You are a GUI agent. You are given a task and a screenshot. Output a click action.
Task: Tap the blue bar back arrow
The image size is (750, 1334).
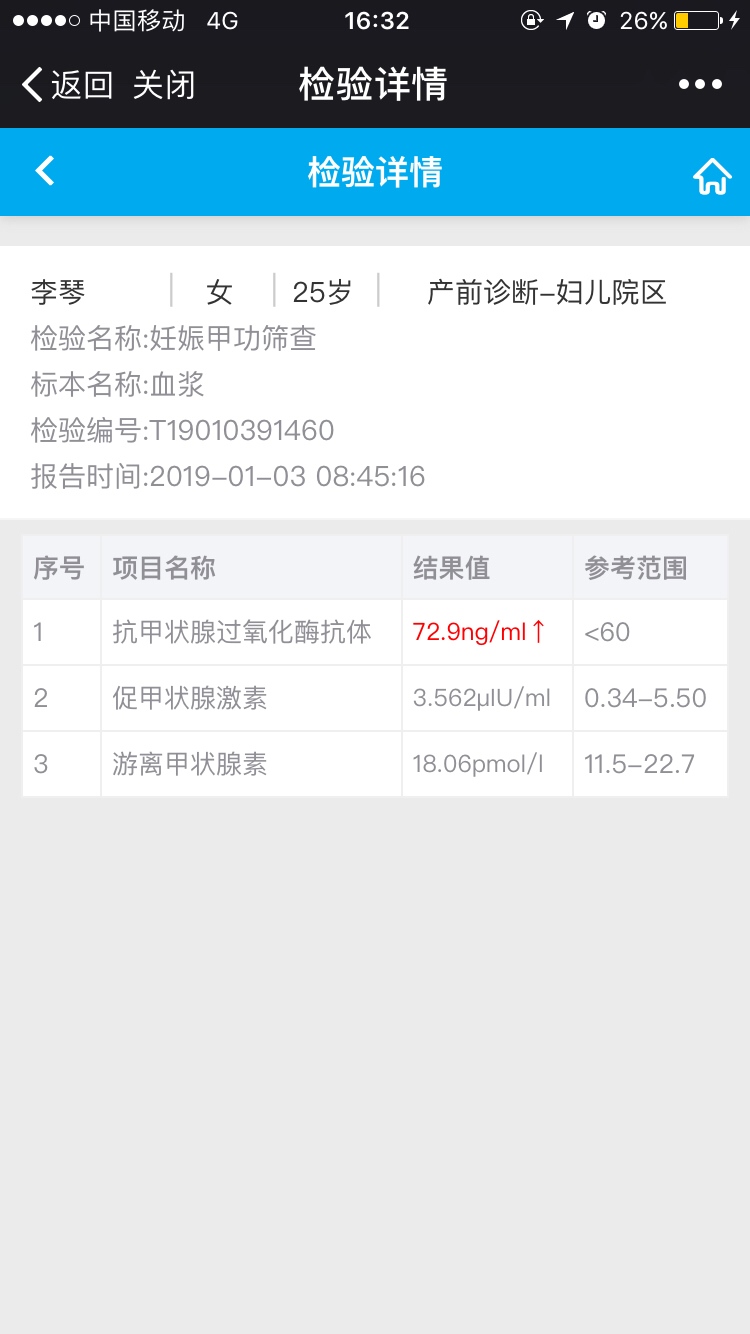tap(45, 171)
